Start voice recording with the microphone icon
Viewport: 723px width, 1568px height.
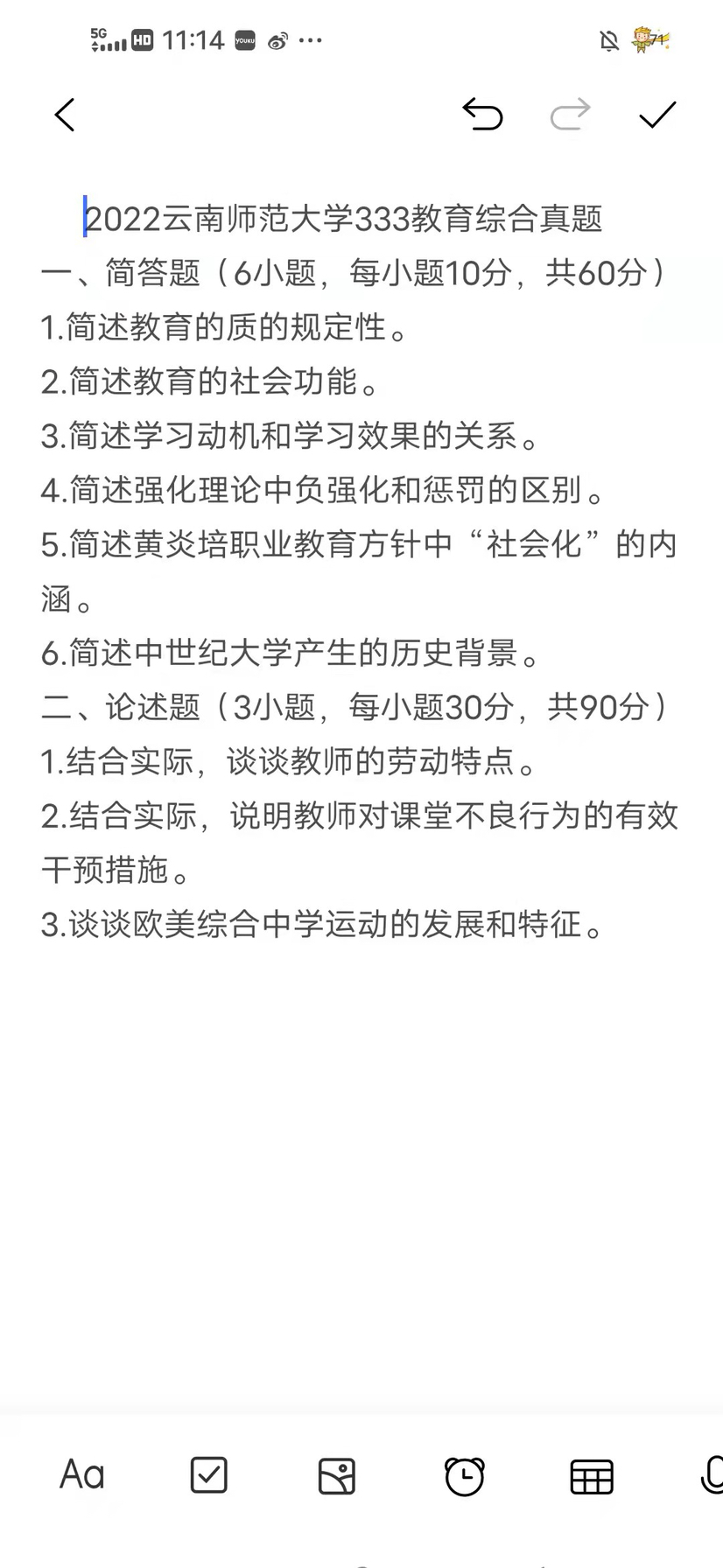click(712, 1475)
